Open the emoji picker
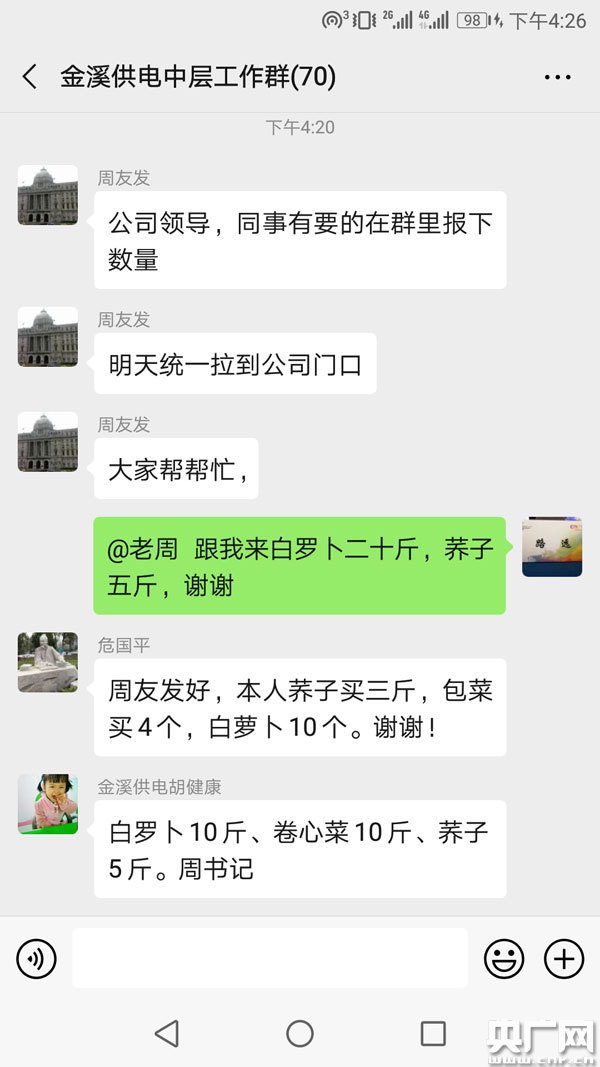This screenshot has height=1067, width=600. [x=504, y=960]
